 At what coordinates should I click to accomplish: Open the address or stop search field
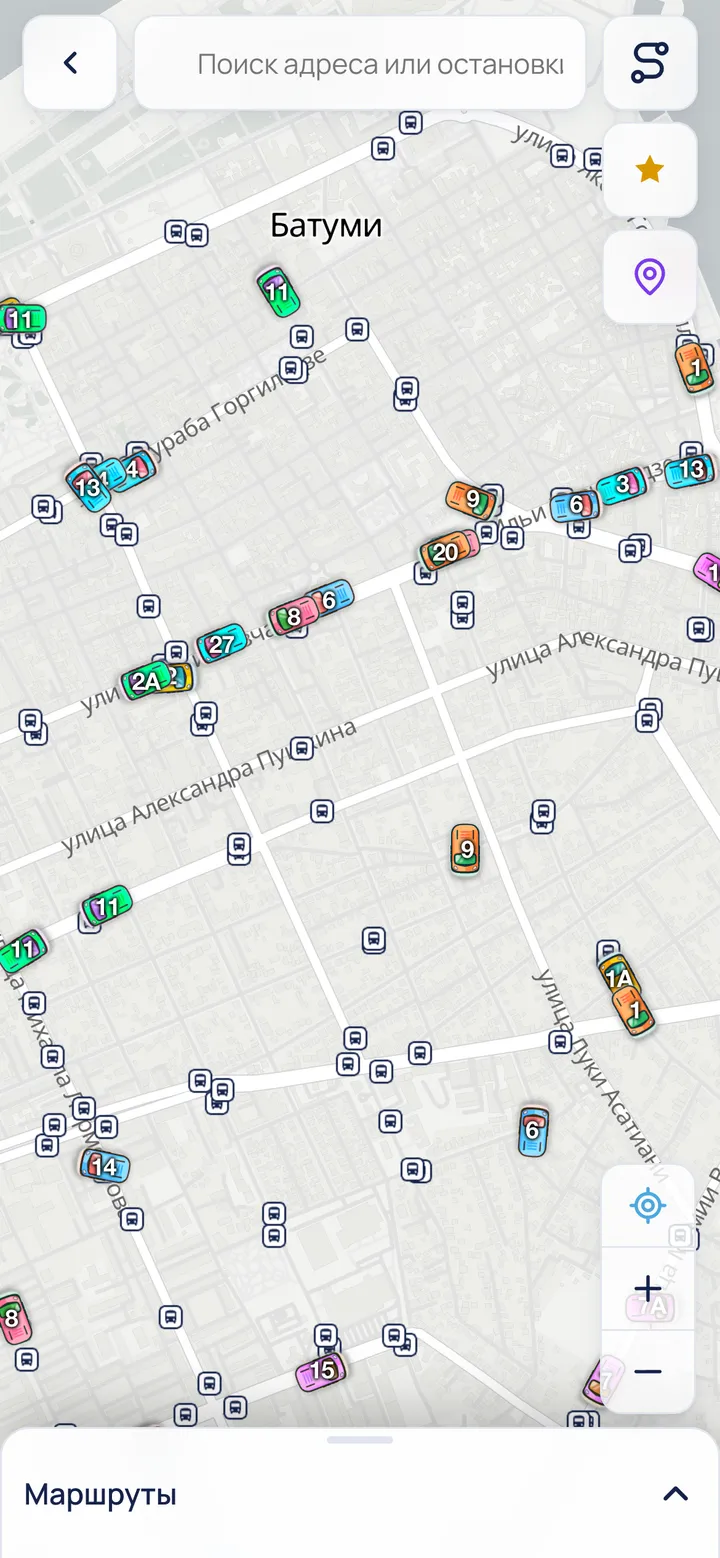pos(360,63)
